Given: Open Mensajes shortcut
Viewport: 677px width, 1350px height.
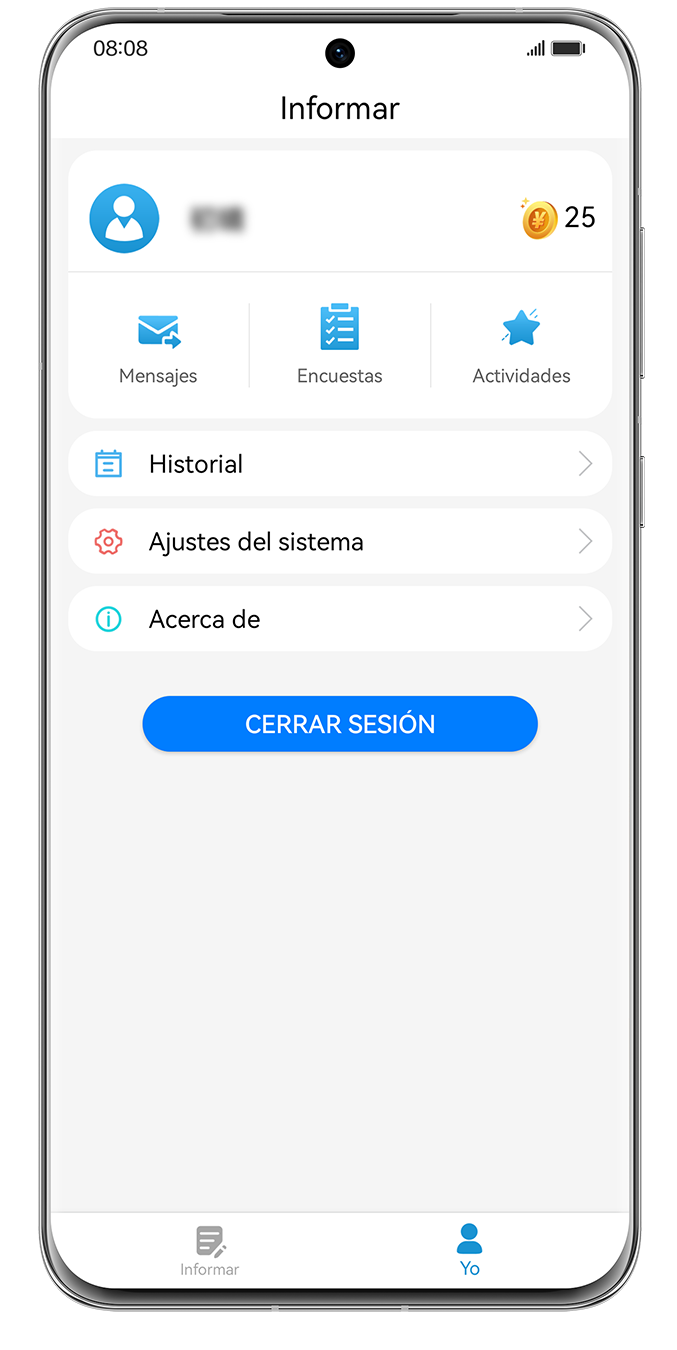Looking at the screenshot, I should click(x=158, y=346).
